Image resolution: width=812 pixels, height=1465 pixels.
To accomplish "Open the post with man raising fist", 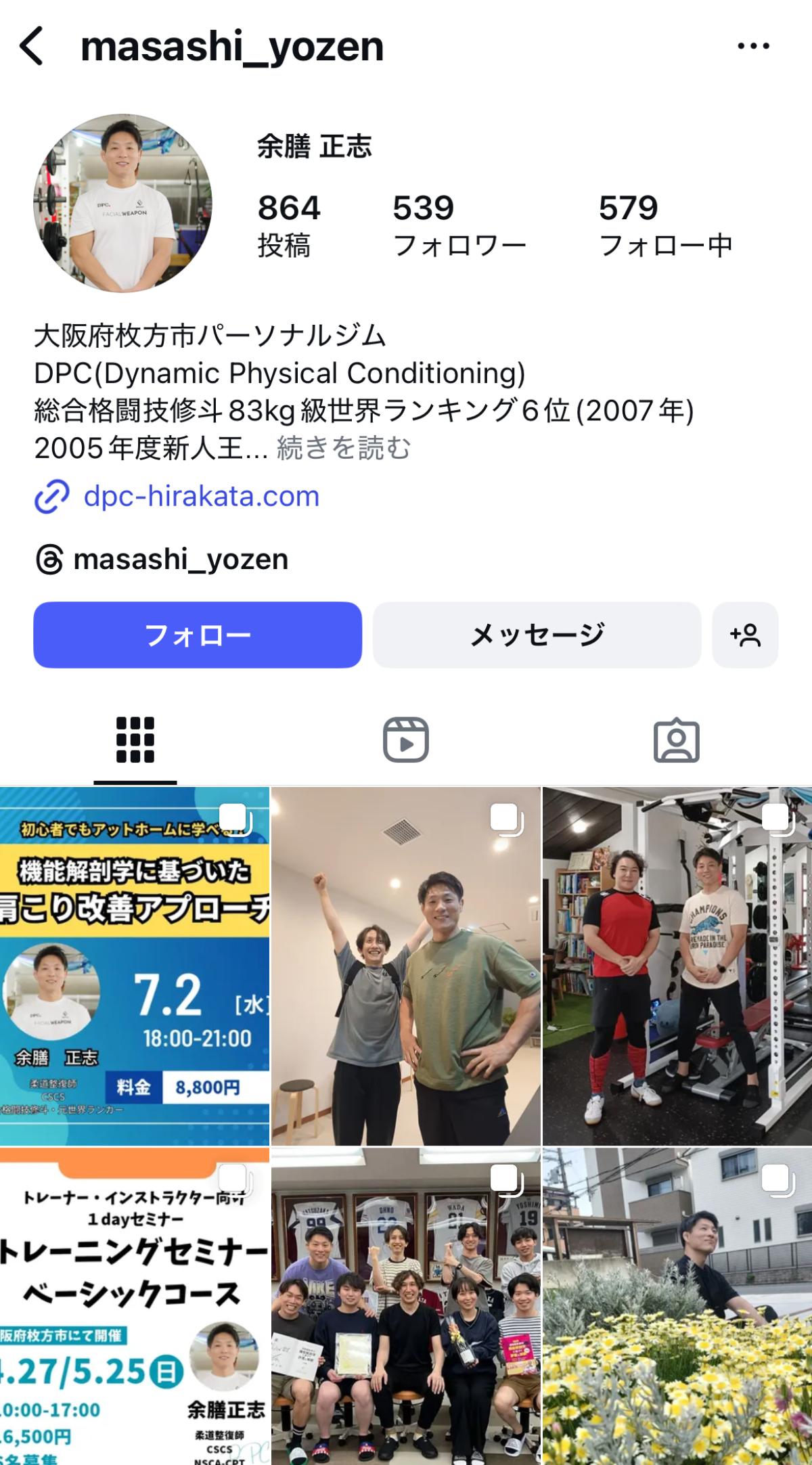I will (x=406, y=966).
